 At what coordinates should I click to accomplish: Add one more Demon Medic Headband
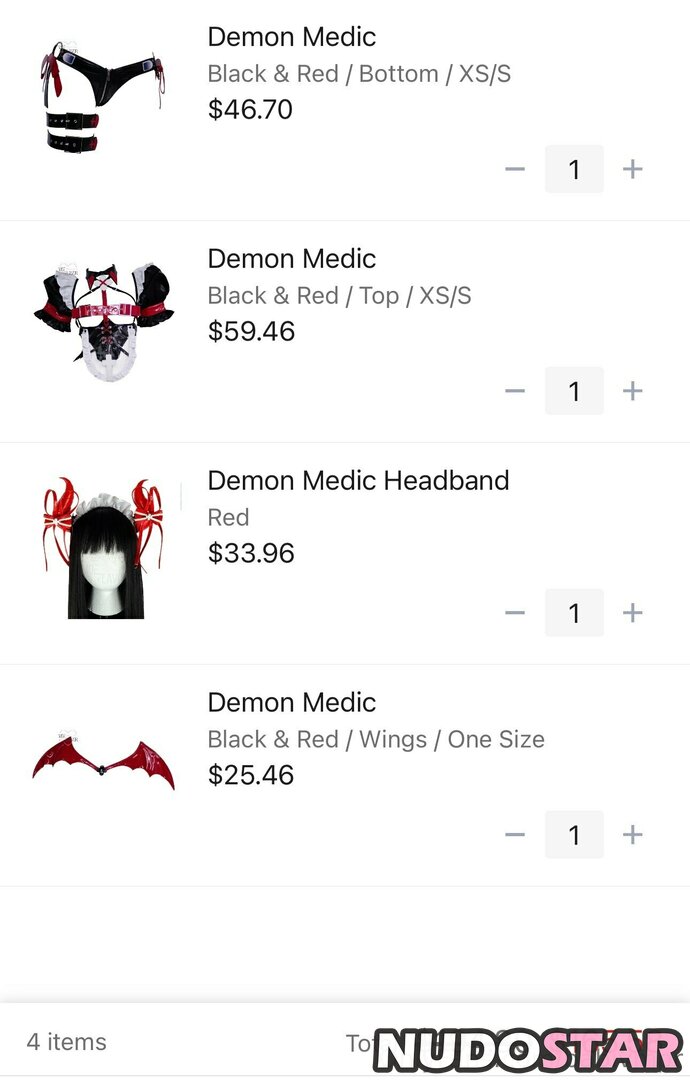pyautogui.click(x=632, y=613)
